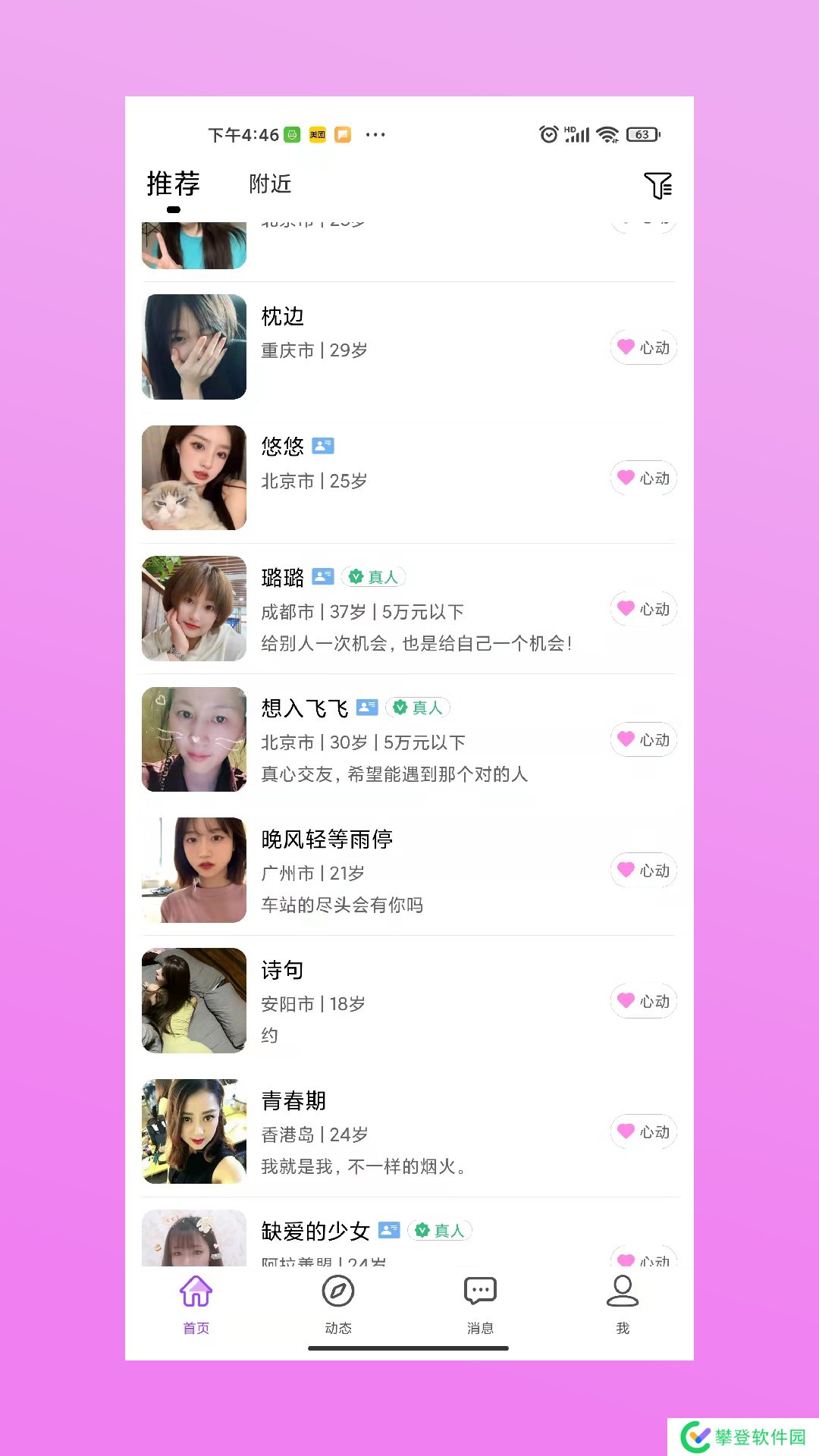Like 璐璐 with the 心动 button

[643, 609]
